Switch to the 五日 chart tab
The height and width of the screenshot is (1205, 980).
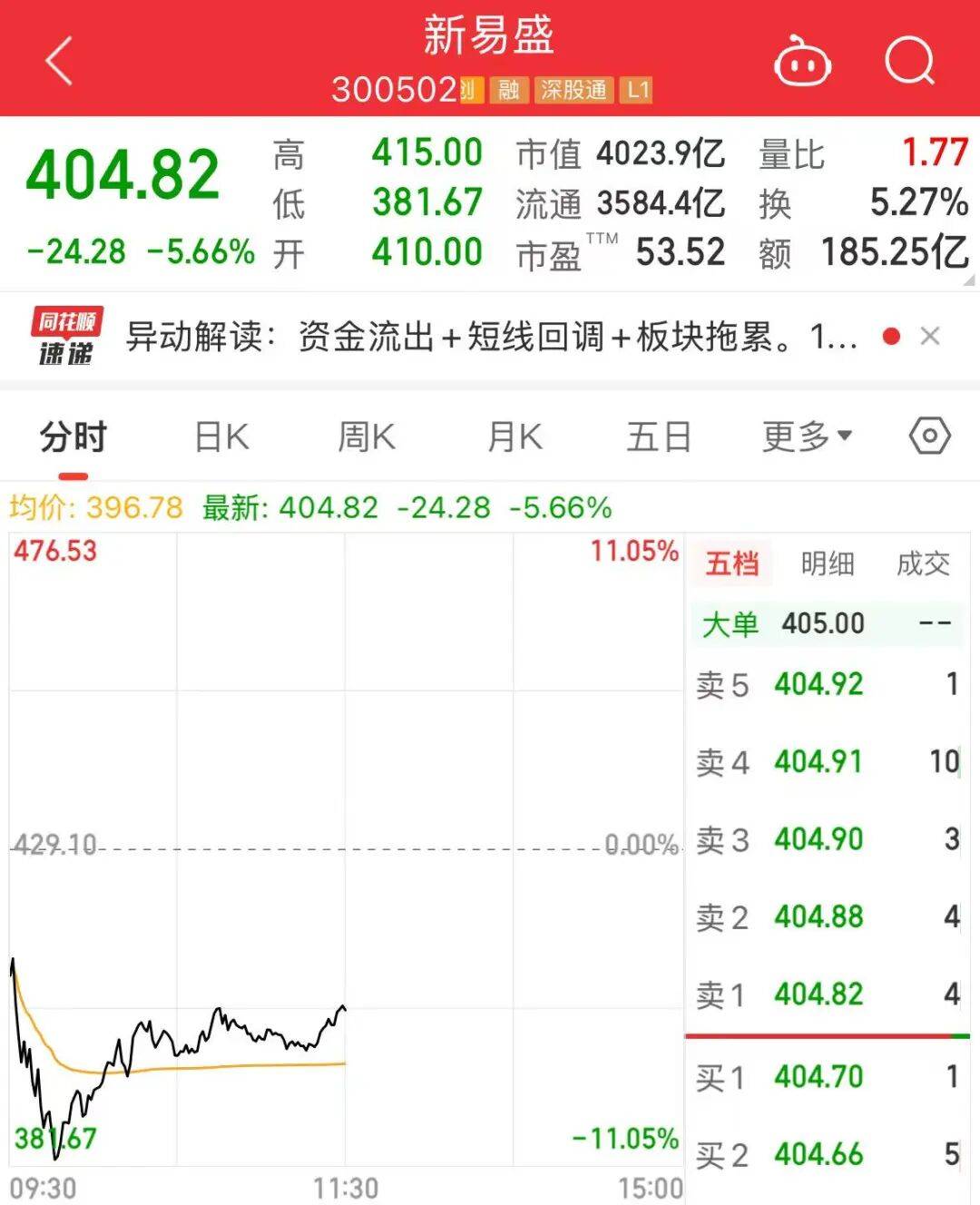(x=659, y=437)
